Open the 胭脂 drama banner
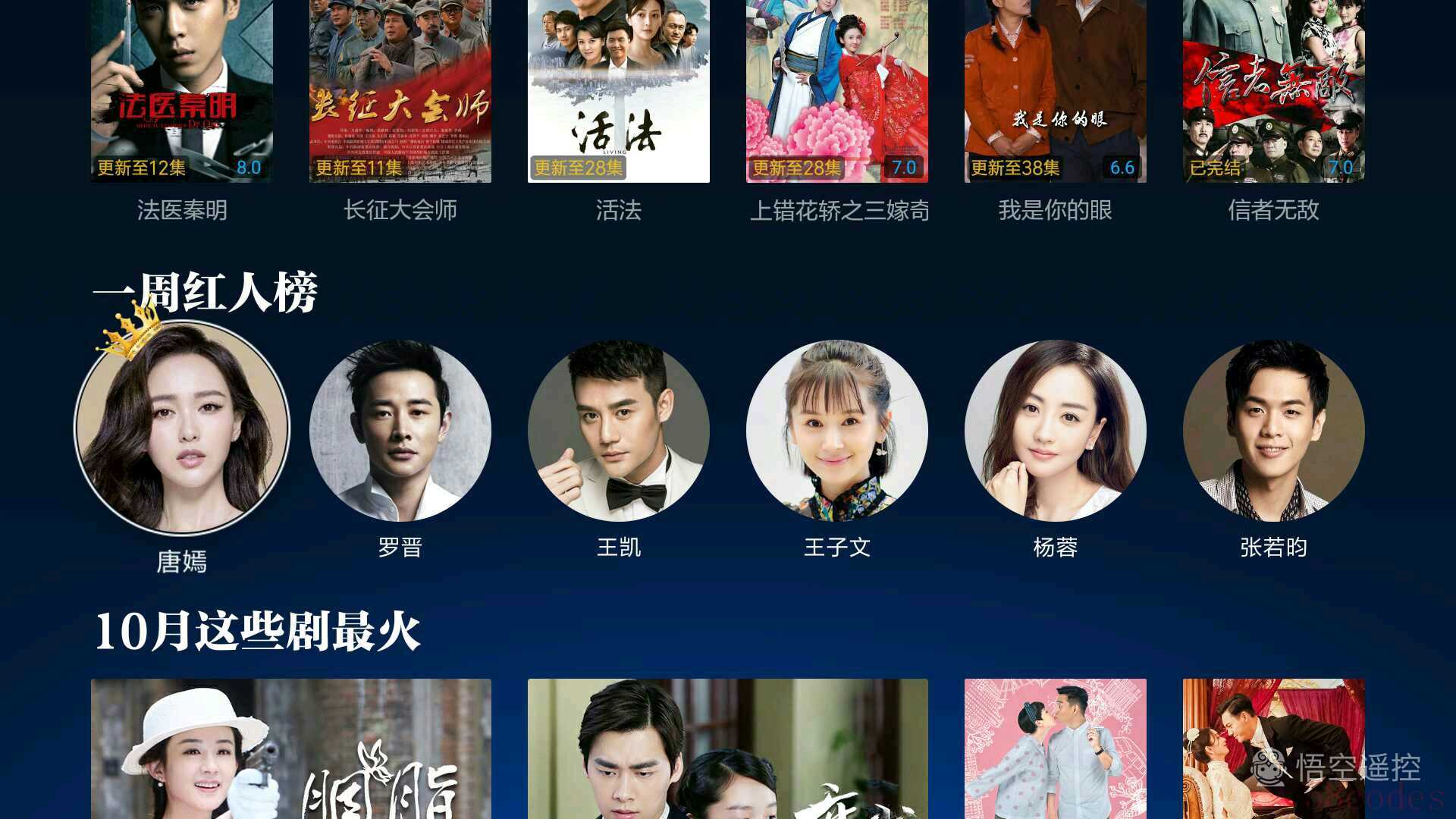Image resolution: width=1456 pixels, height=819 pixels. coord(291,749)
